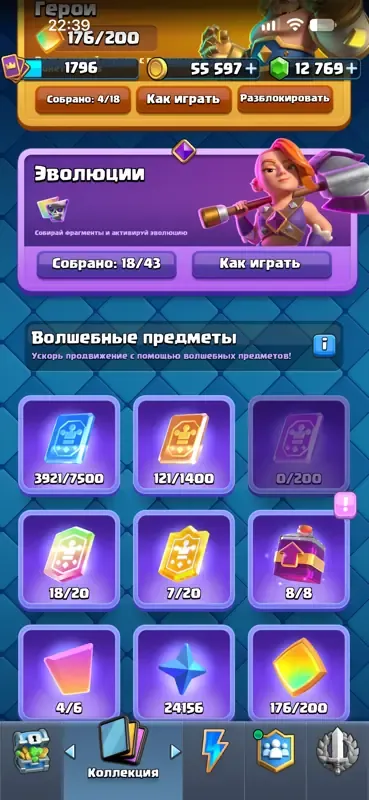Add gems with the plus next to 12 769
369x800 pixels.
tap(352, 69)
